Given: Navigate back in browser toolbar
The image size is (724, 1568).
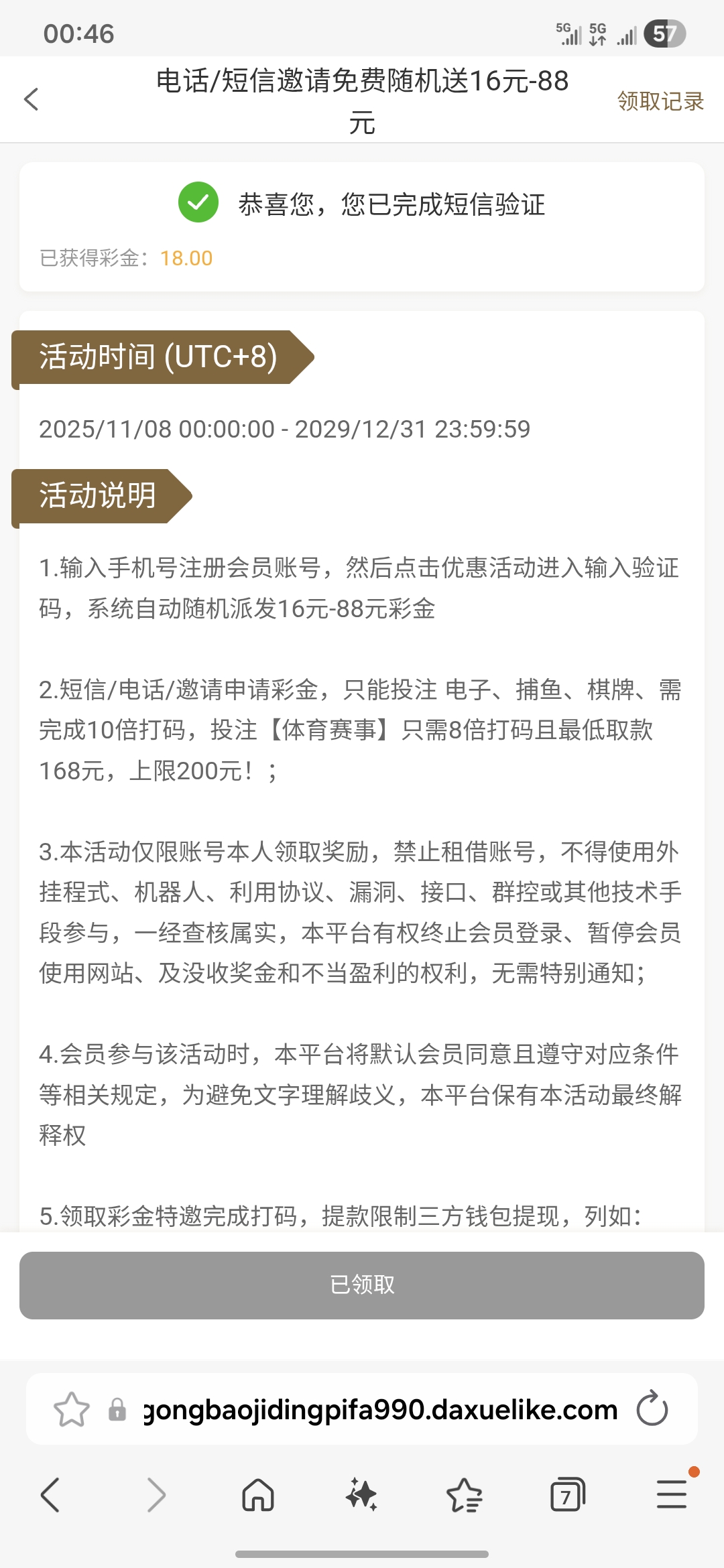Looking at the screenshot, I should coord(50,1495).
